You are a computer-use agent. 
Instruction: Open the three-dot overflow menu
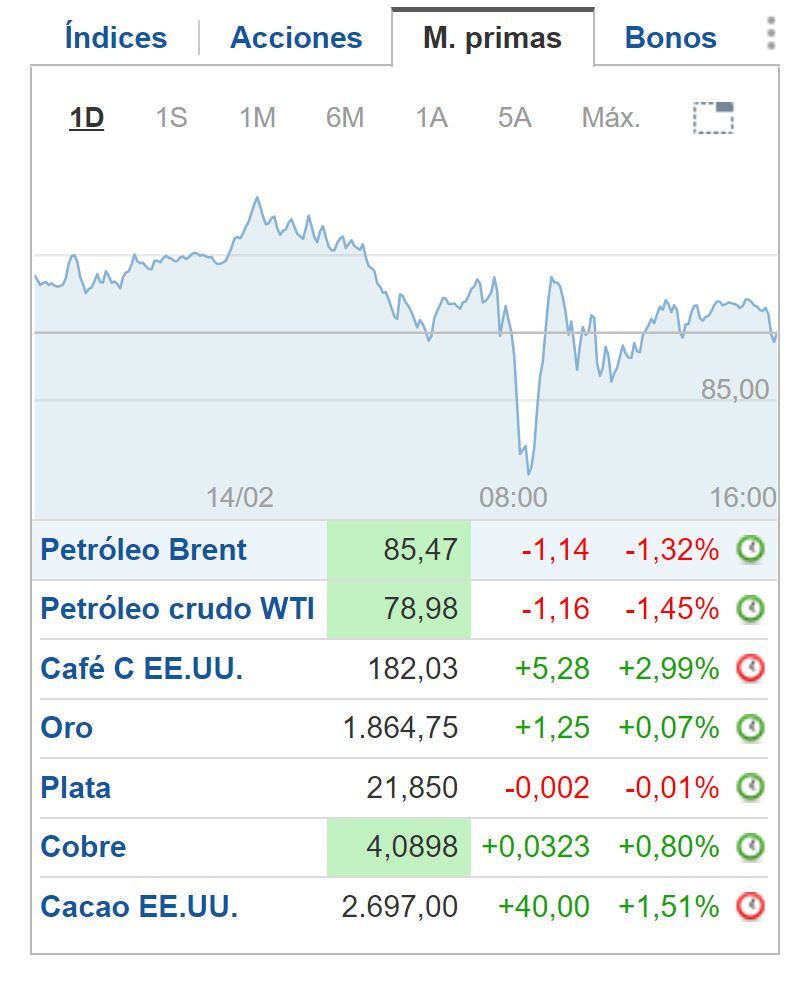(x=770, y=36)
